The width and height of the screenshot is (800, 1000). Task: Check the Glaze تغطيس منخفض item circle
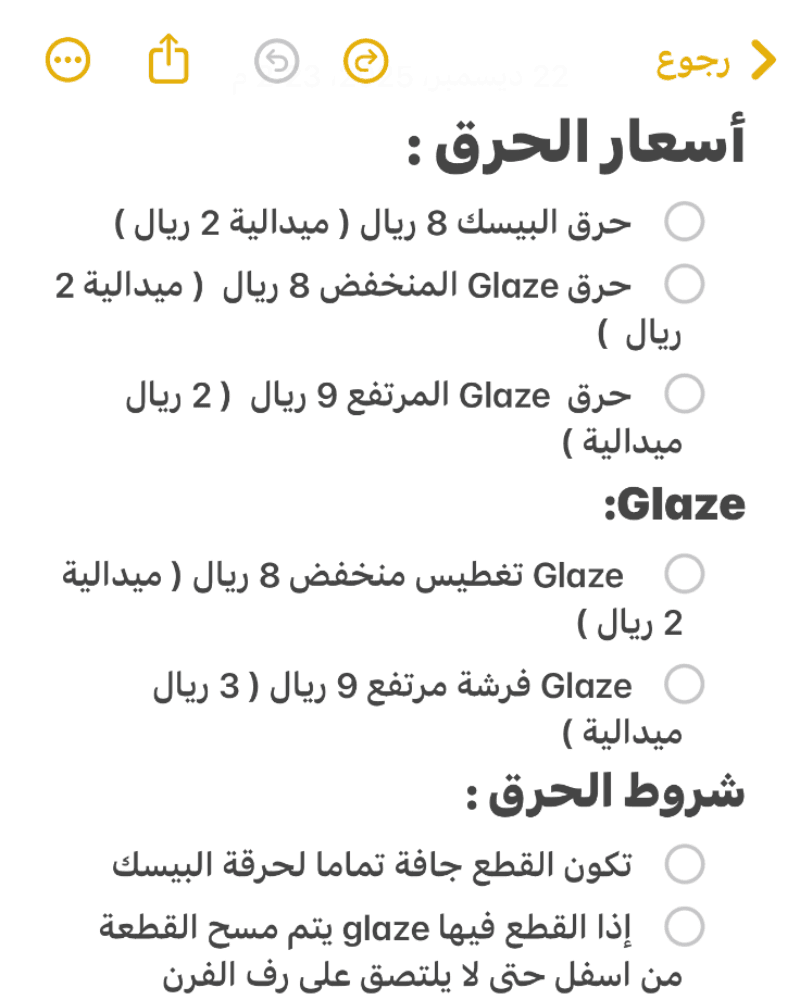coord(685,575)
